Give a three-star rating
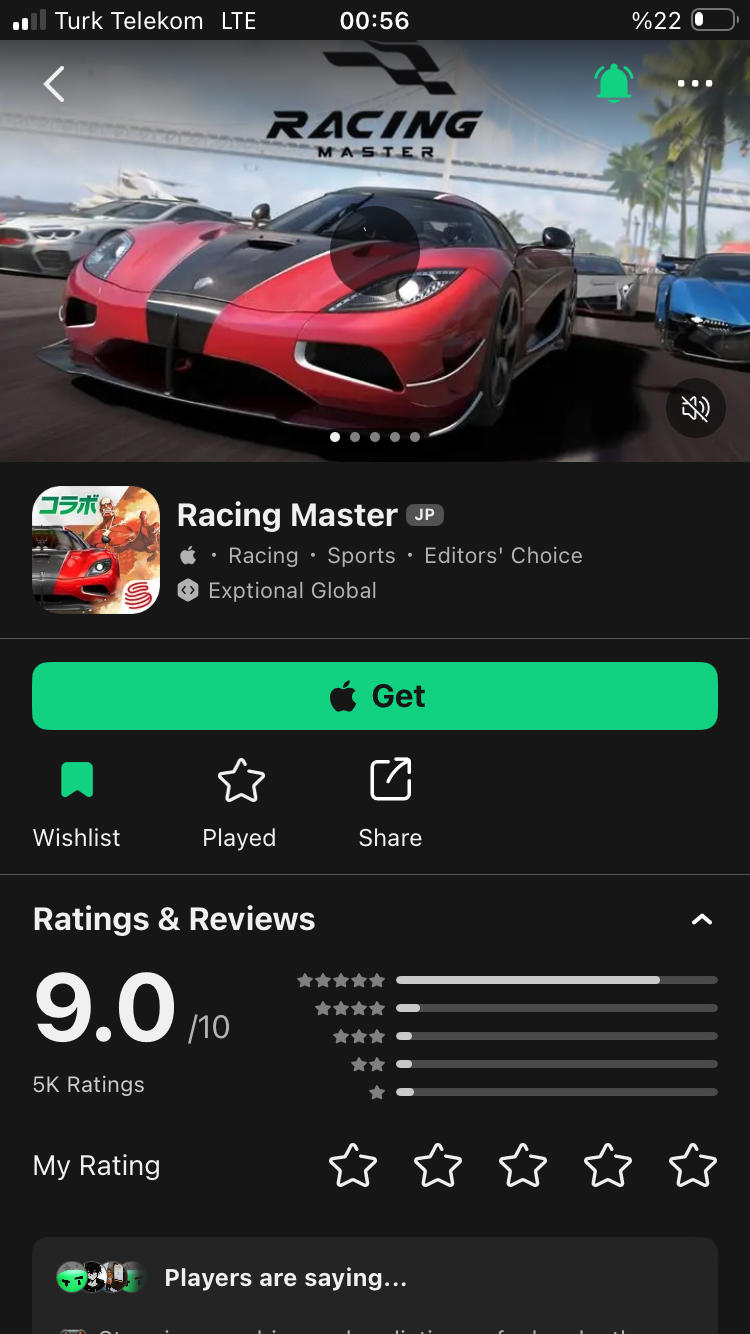The image size is (750, 1334). pos(523,1166)
